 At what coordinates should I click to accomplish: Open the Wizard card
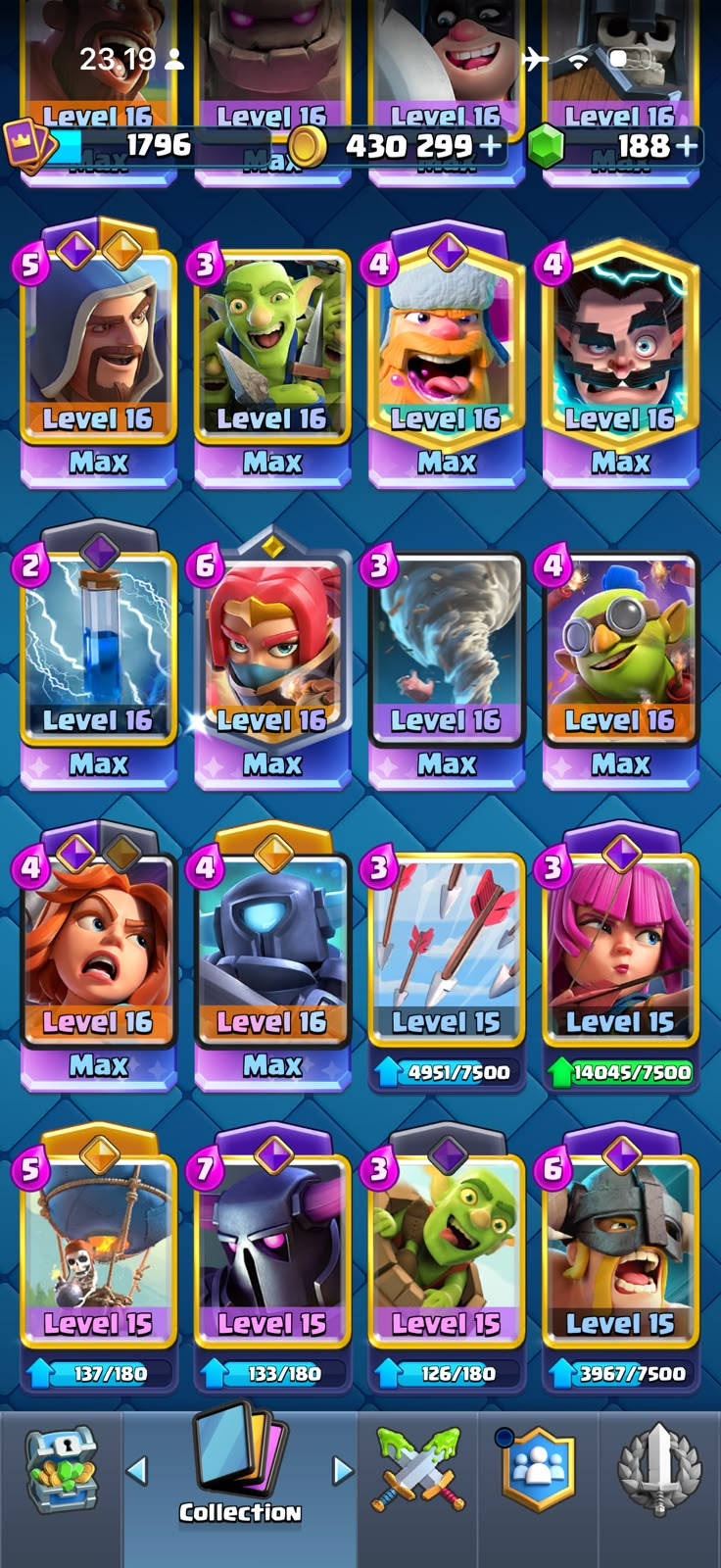98,353
